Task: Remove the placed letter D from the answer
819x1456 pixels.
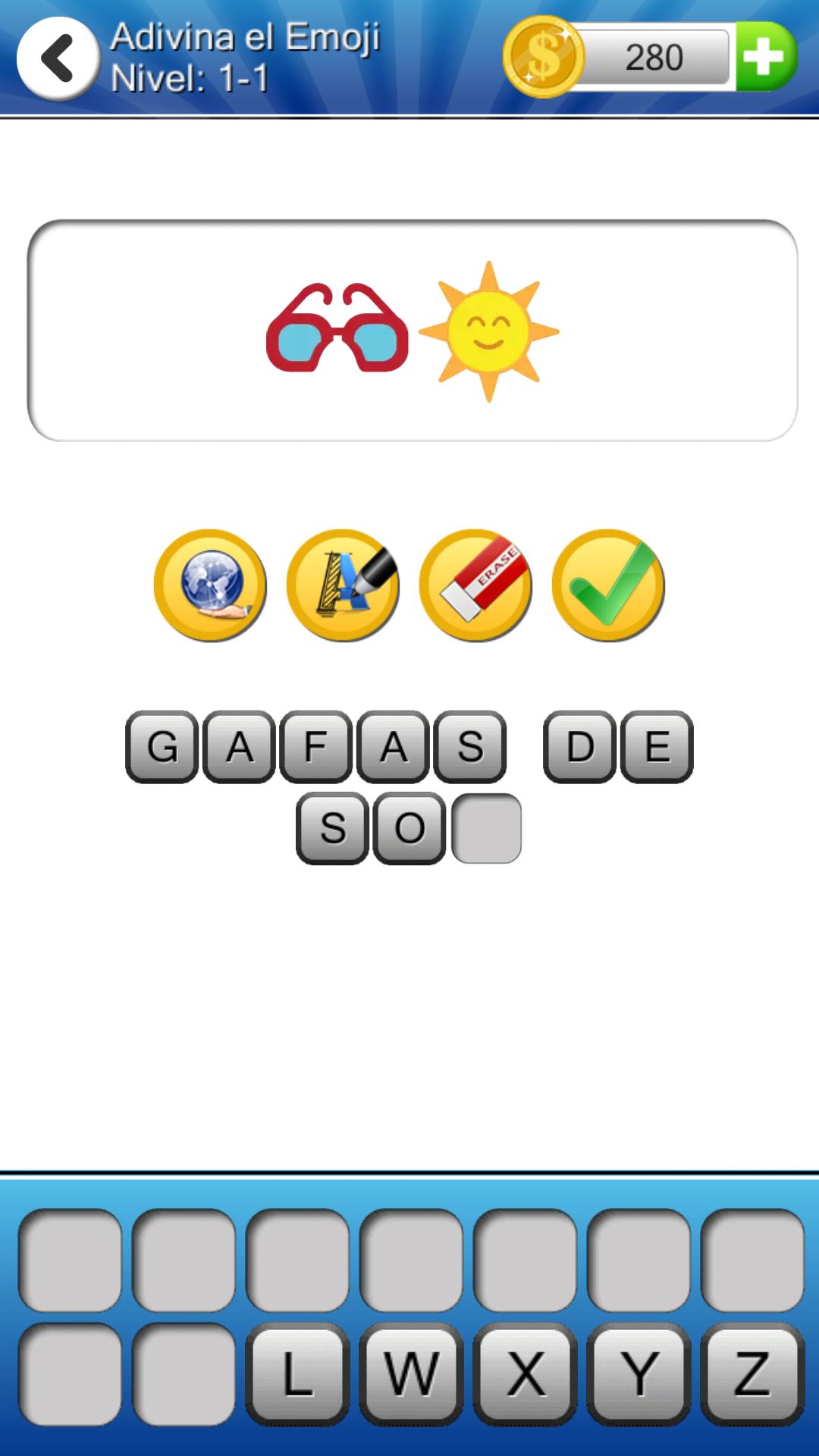Action: pos(580,747)
